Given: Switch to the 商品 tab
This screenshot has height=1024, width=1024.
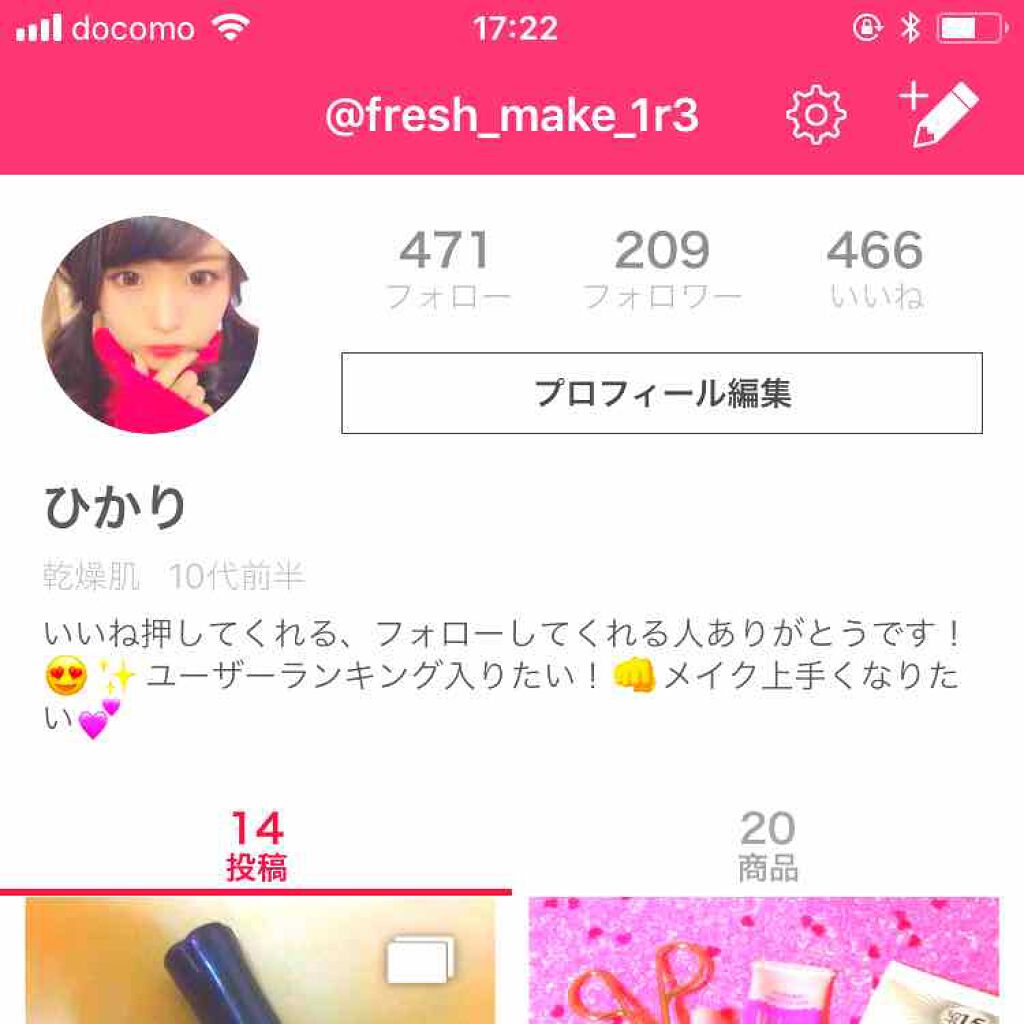Looking at the screenshot, I should click(x=768, y=846).
